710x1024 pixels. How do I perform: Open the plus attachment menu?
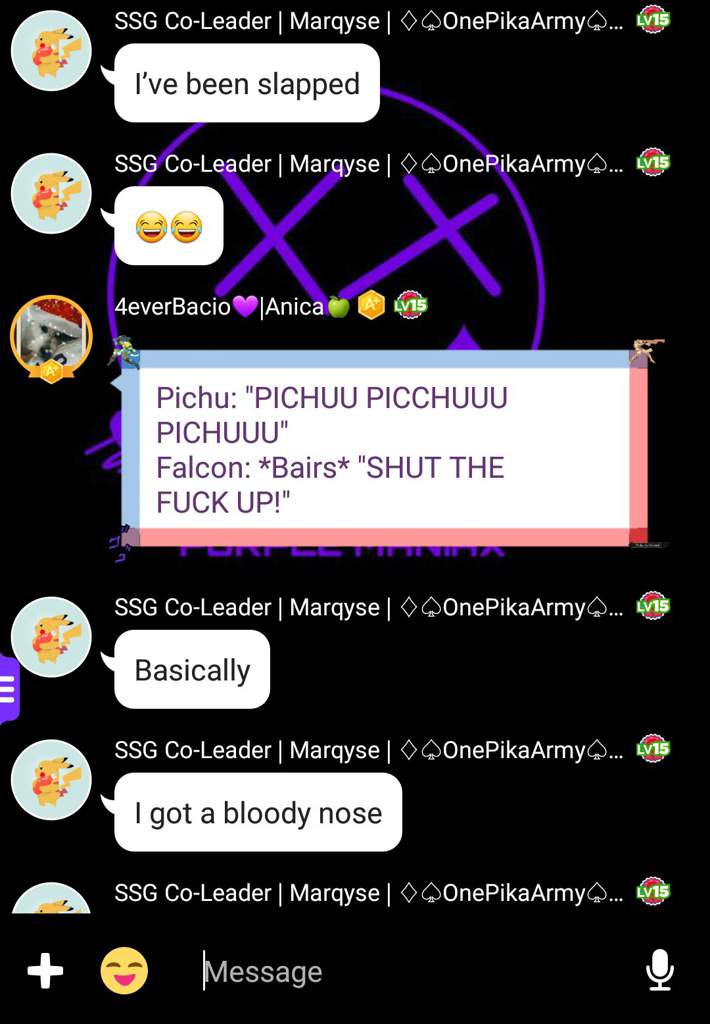45,971
